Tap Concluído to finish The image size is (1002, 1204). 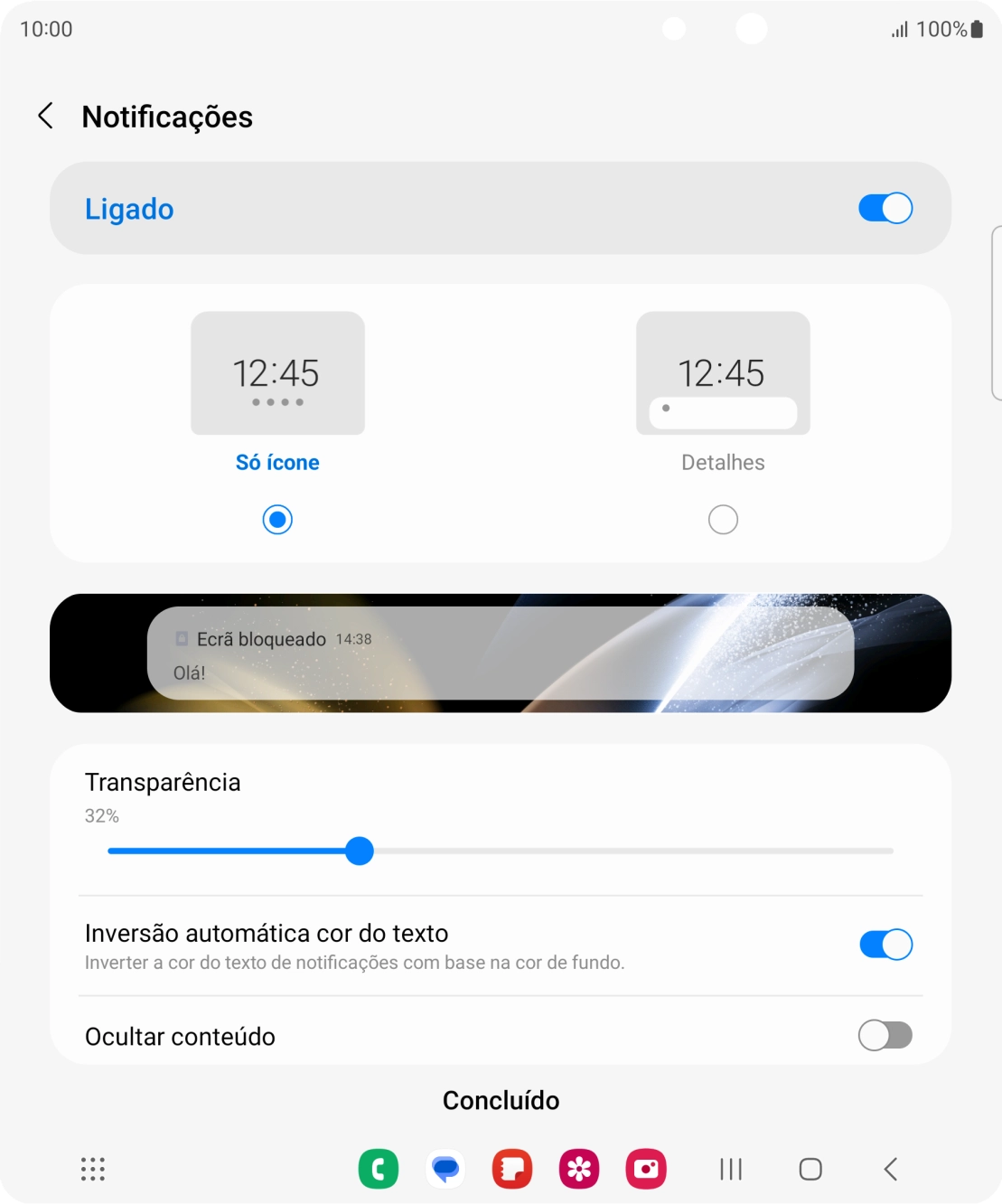coord(501,1100)
